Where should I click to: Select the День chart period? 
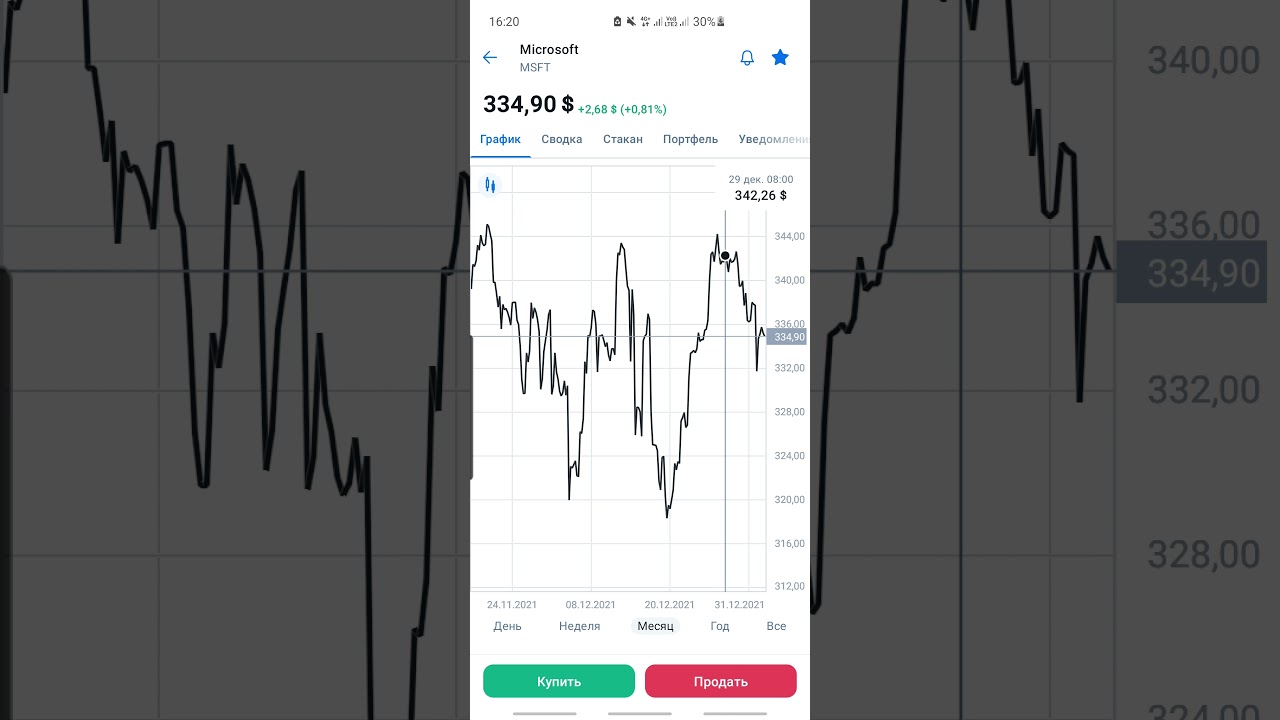507,626
